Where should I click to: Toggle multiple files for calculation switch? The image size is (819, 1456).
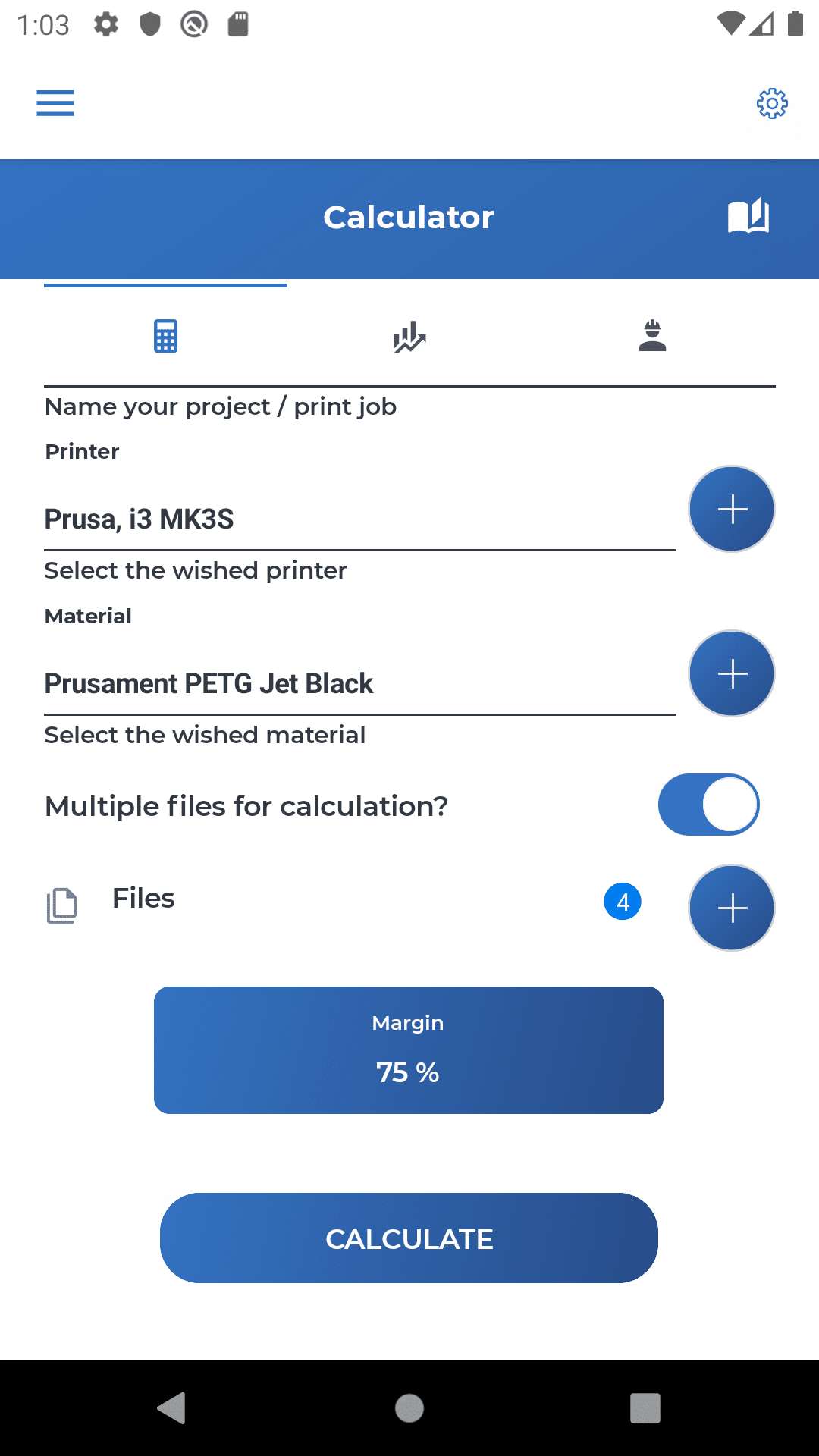709,805
